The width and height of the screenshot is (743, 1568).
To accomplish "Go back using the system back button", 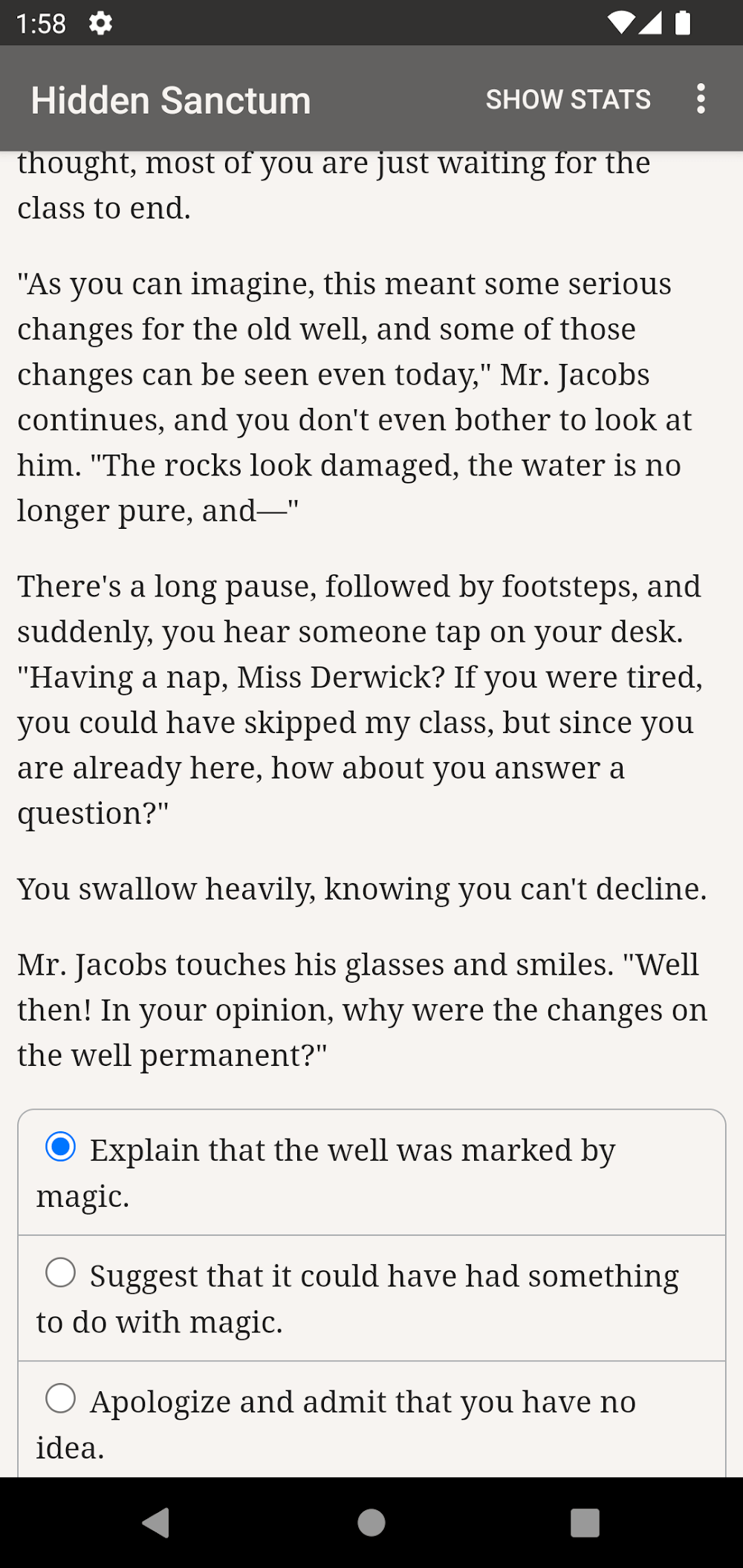I will point(156,1523).
